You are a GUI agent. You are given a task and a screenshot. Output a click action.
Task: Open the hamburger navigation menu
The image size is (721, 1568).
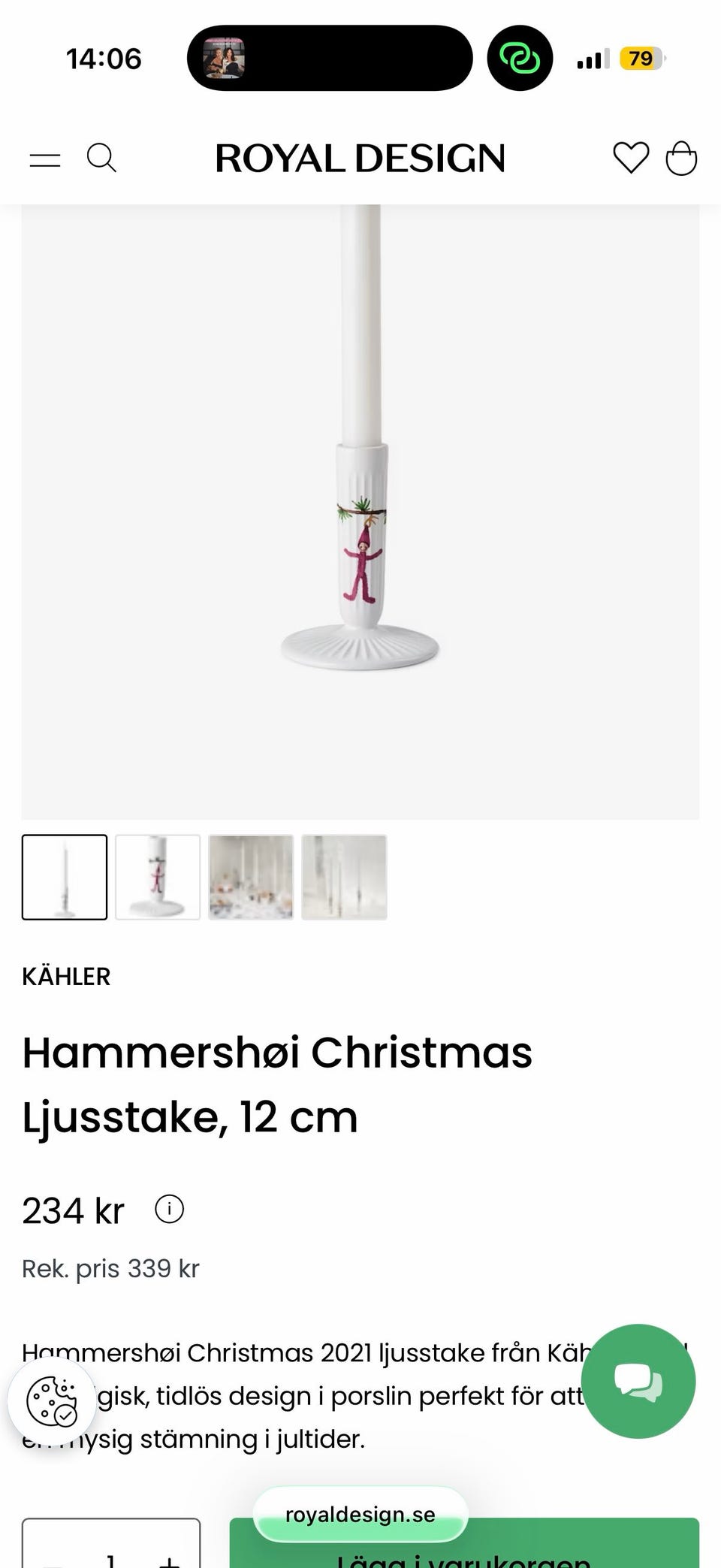click(45, 159)
